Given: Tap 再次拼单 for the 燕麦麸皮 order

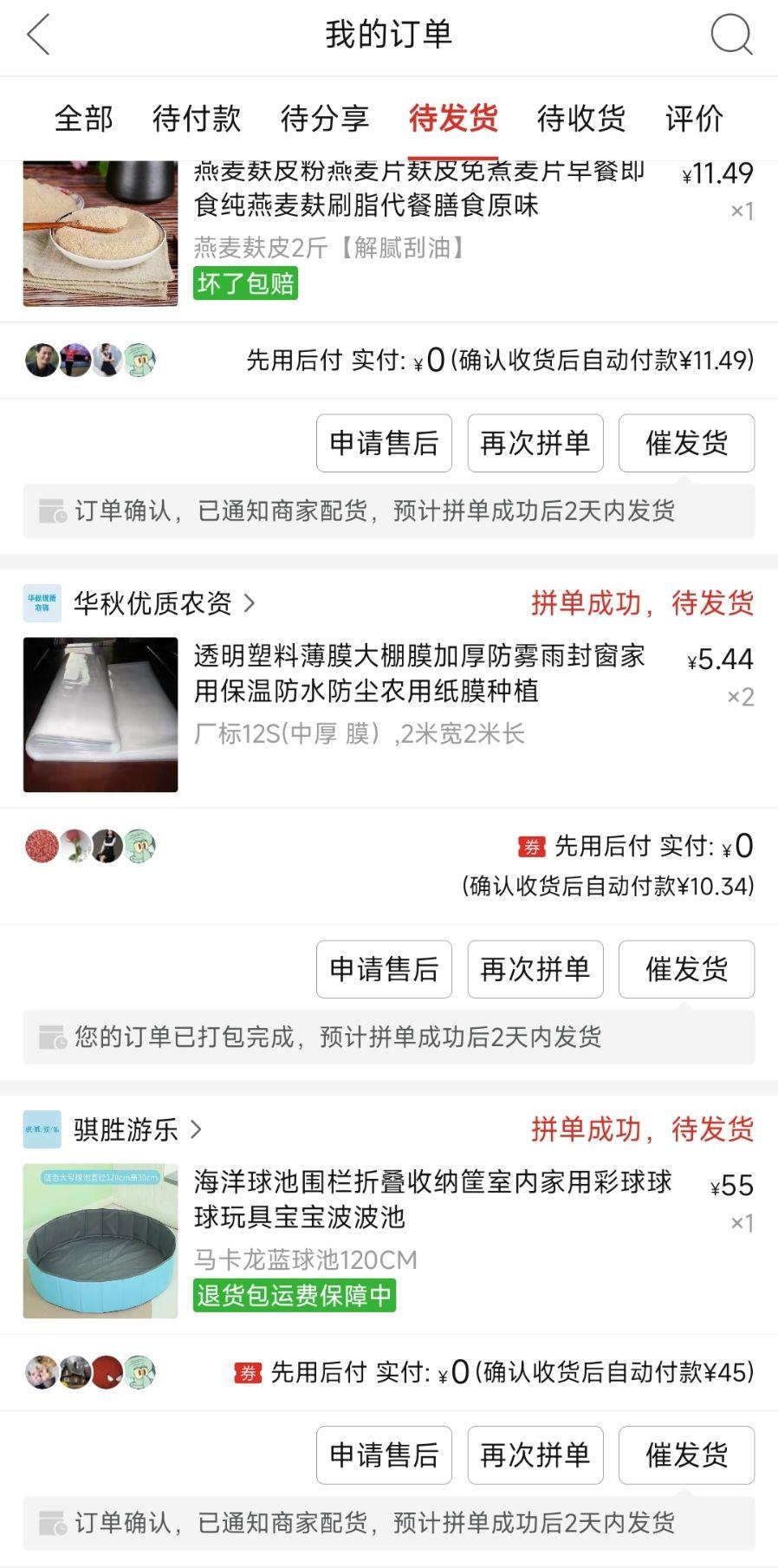Looking at the screenshot, I should point(535,443).
